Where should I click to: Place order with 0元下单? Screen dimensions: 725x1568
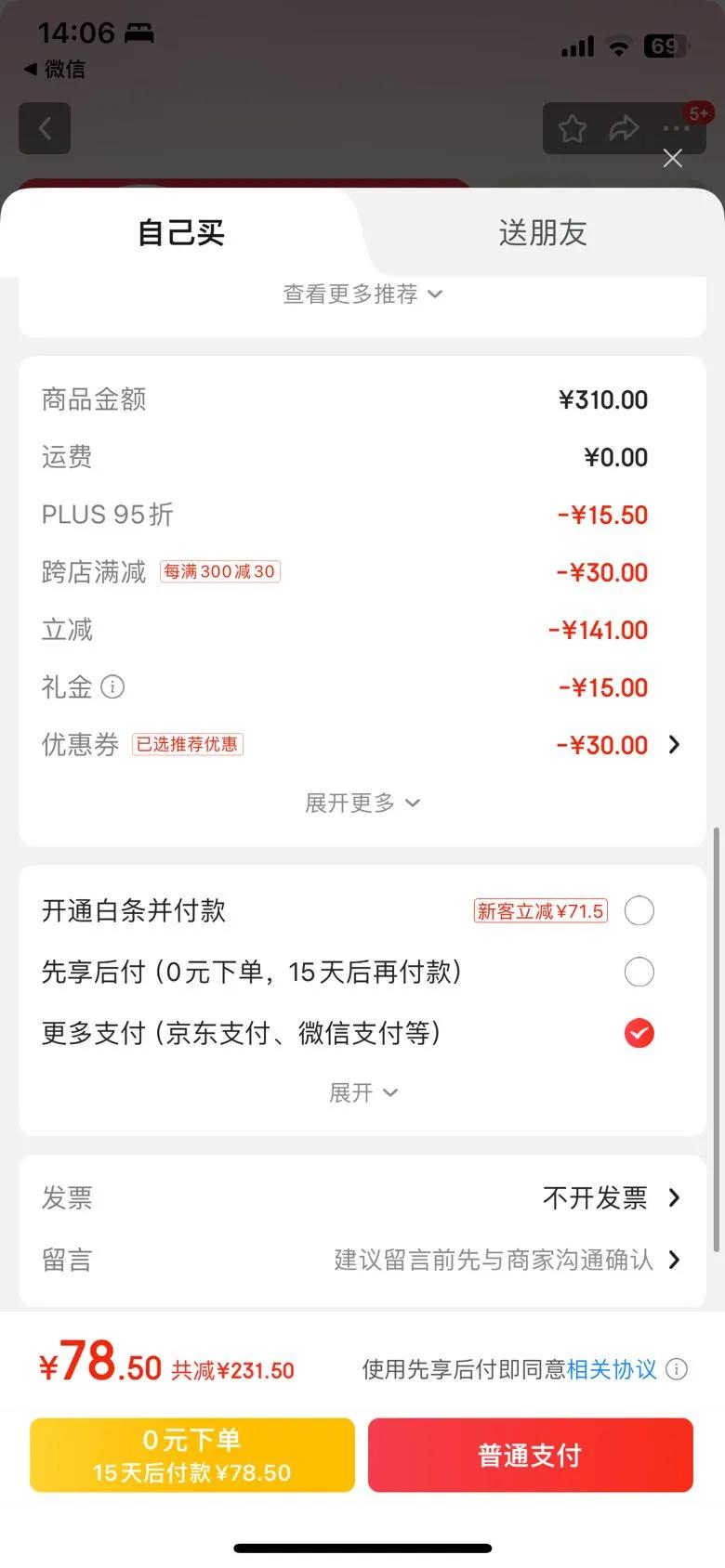192,1455
